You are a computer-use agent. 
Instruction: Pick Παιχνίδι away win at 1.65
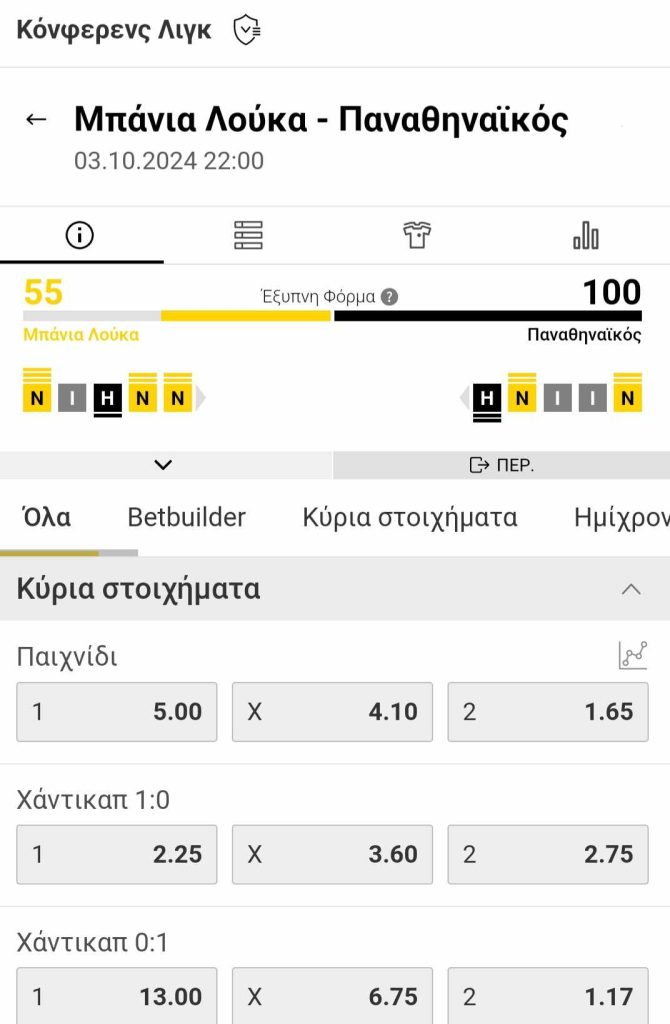547,712
